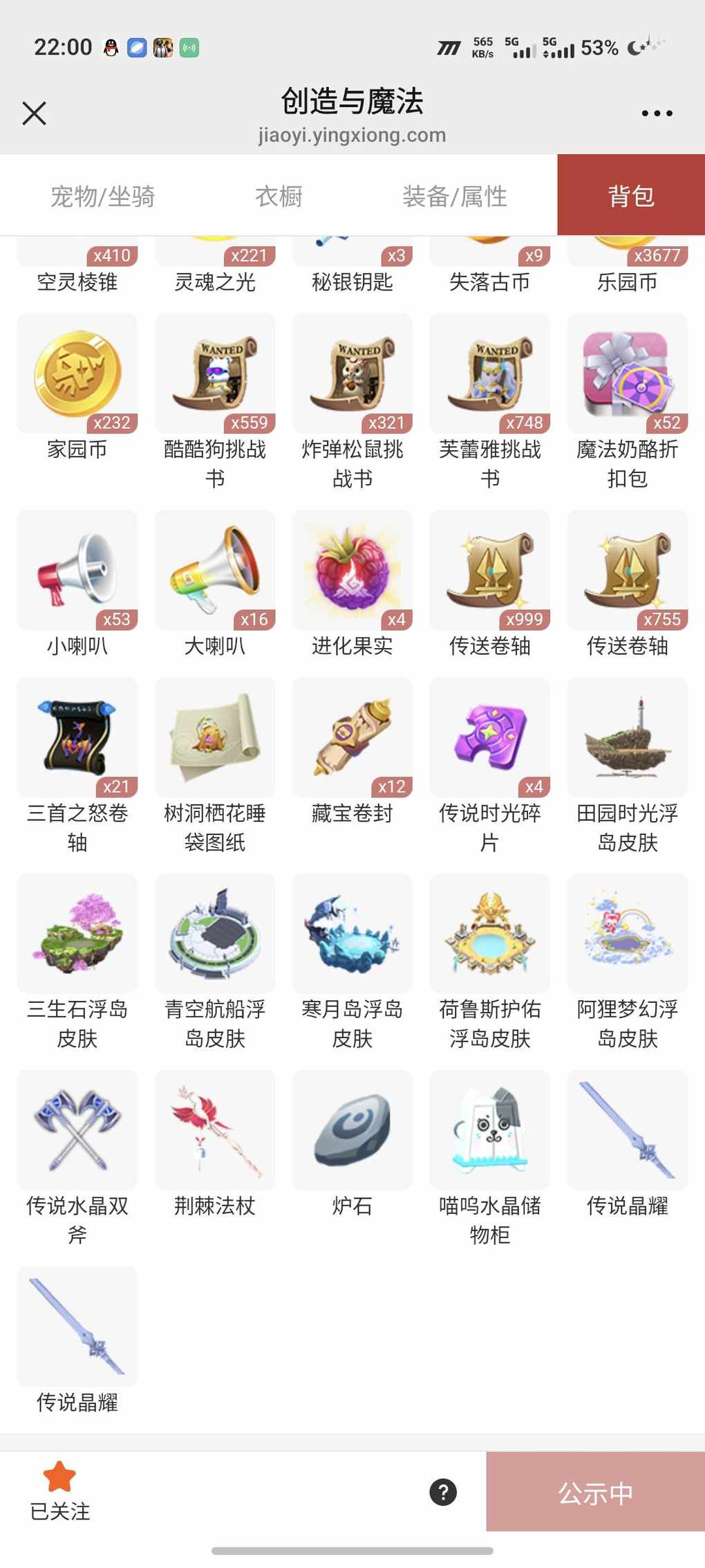View the 小喇叭 item

coord(77,571)
